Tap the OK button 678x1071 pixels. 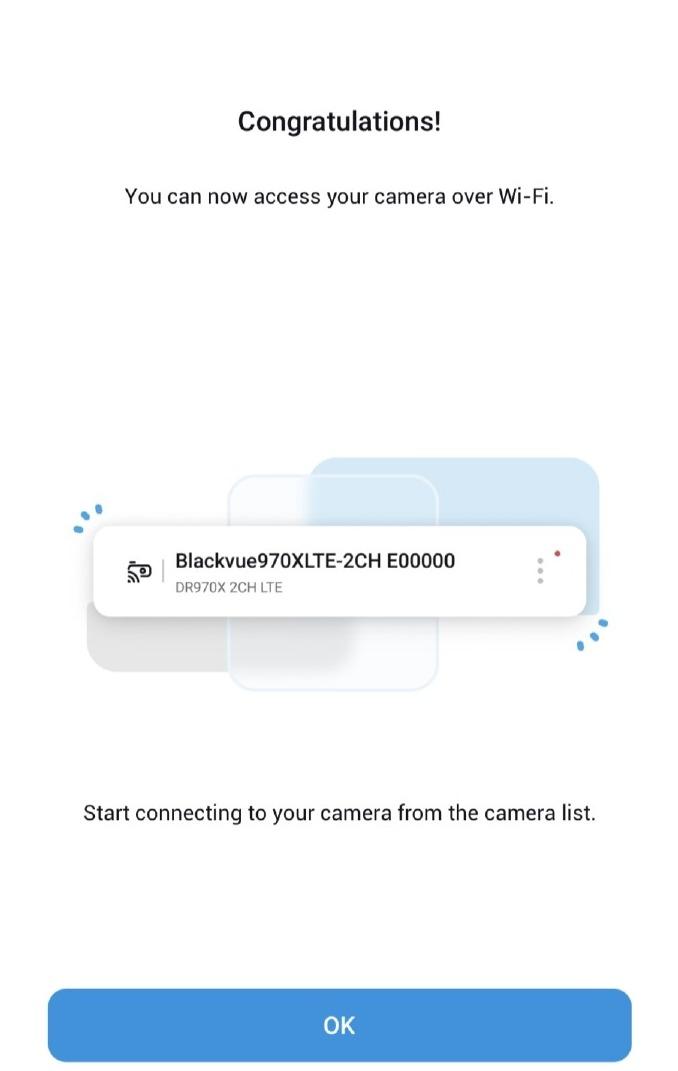tap(339, 1025)
